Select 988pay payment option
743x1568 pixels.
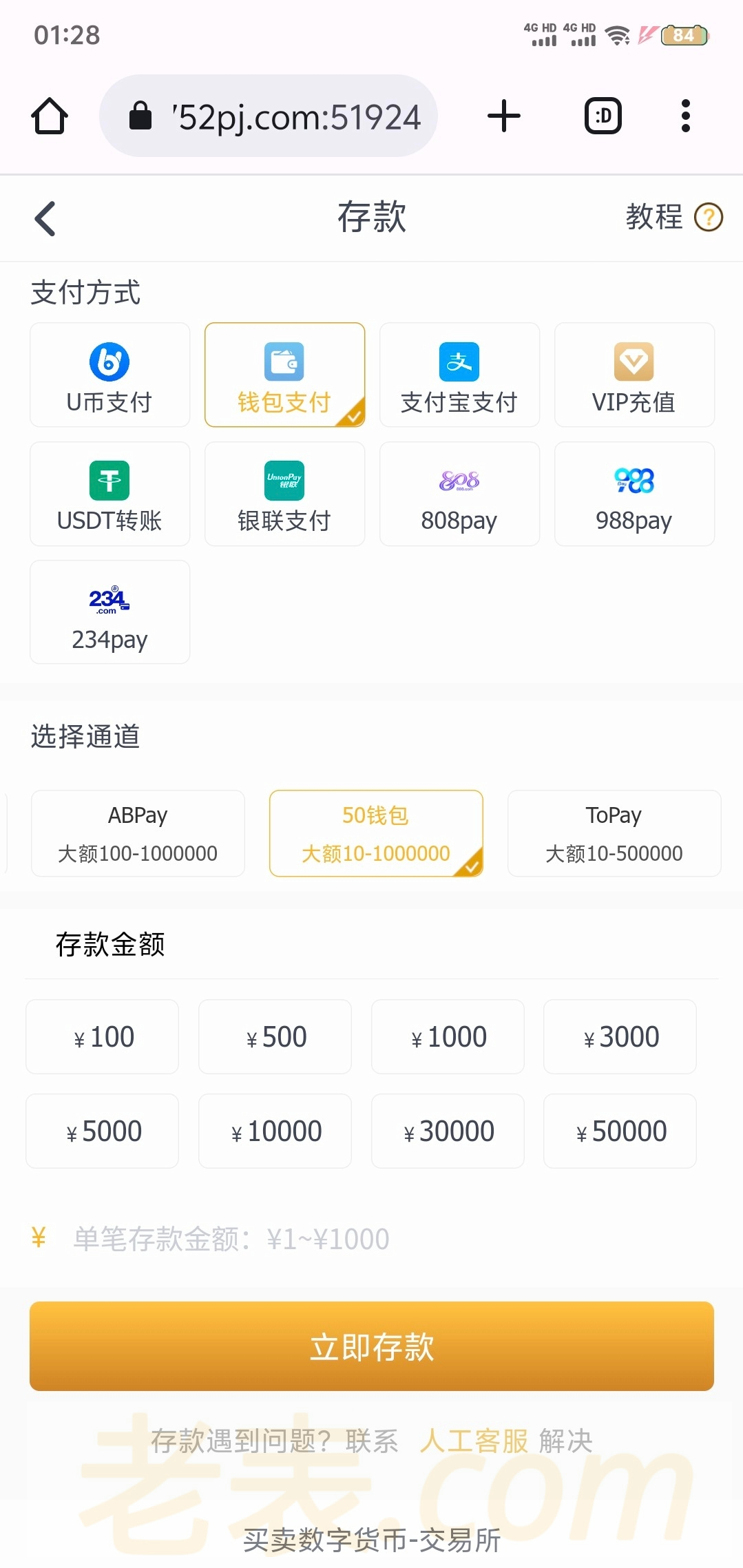[634, 494]
